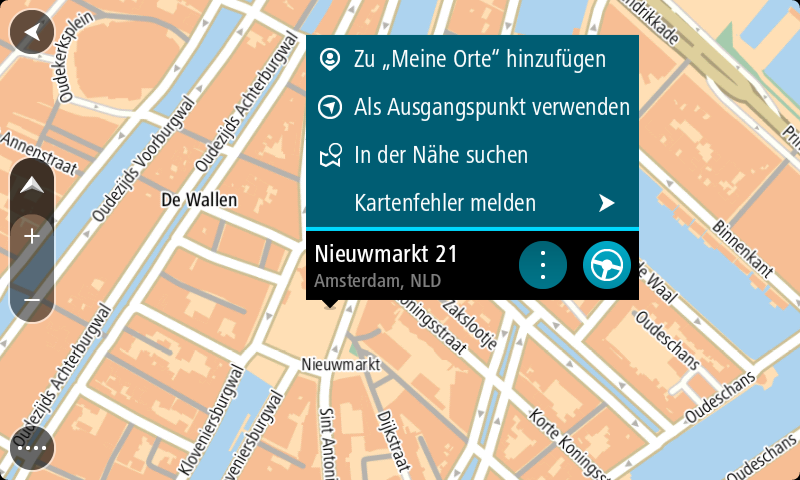
Task: Select "Zu Meine Orte hinzufügen"
Action: (x=472, y=60)
